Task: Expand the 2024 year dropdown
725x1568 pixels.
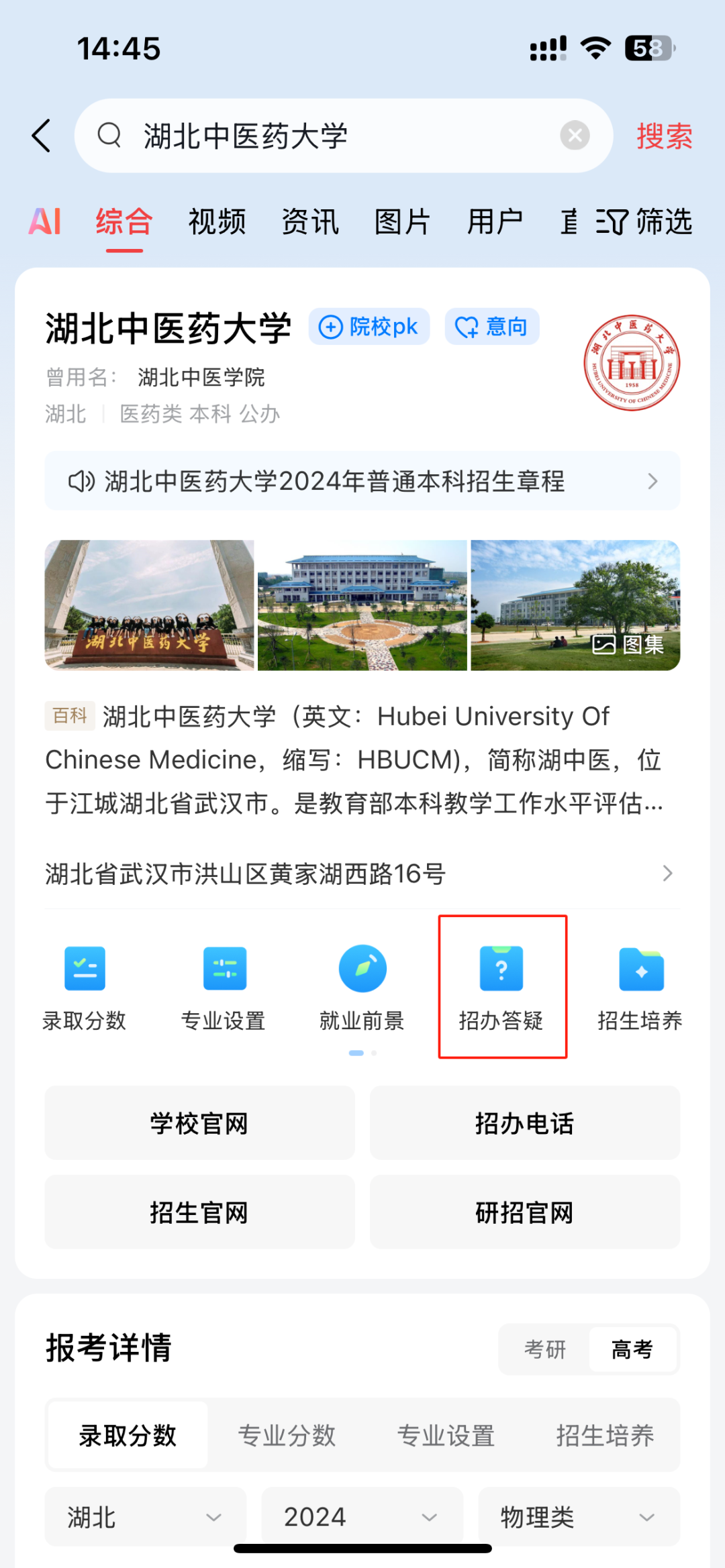Action: (x=362, y=1517)
